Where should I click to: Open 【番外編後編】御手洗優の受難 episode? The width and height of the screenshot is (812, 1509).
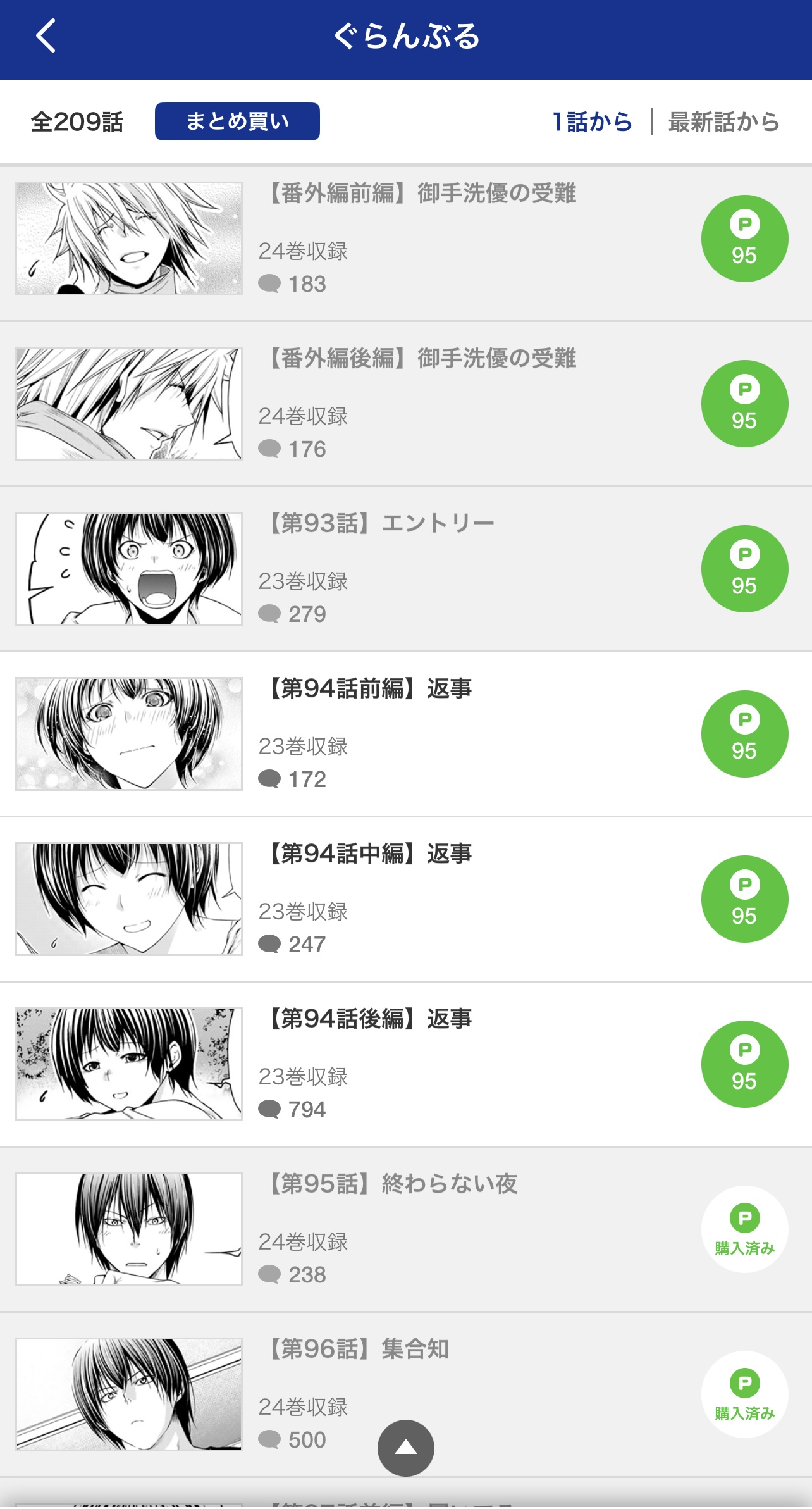coord(422,359)
